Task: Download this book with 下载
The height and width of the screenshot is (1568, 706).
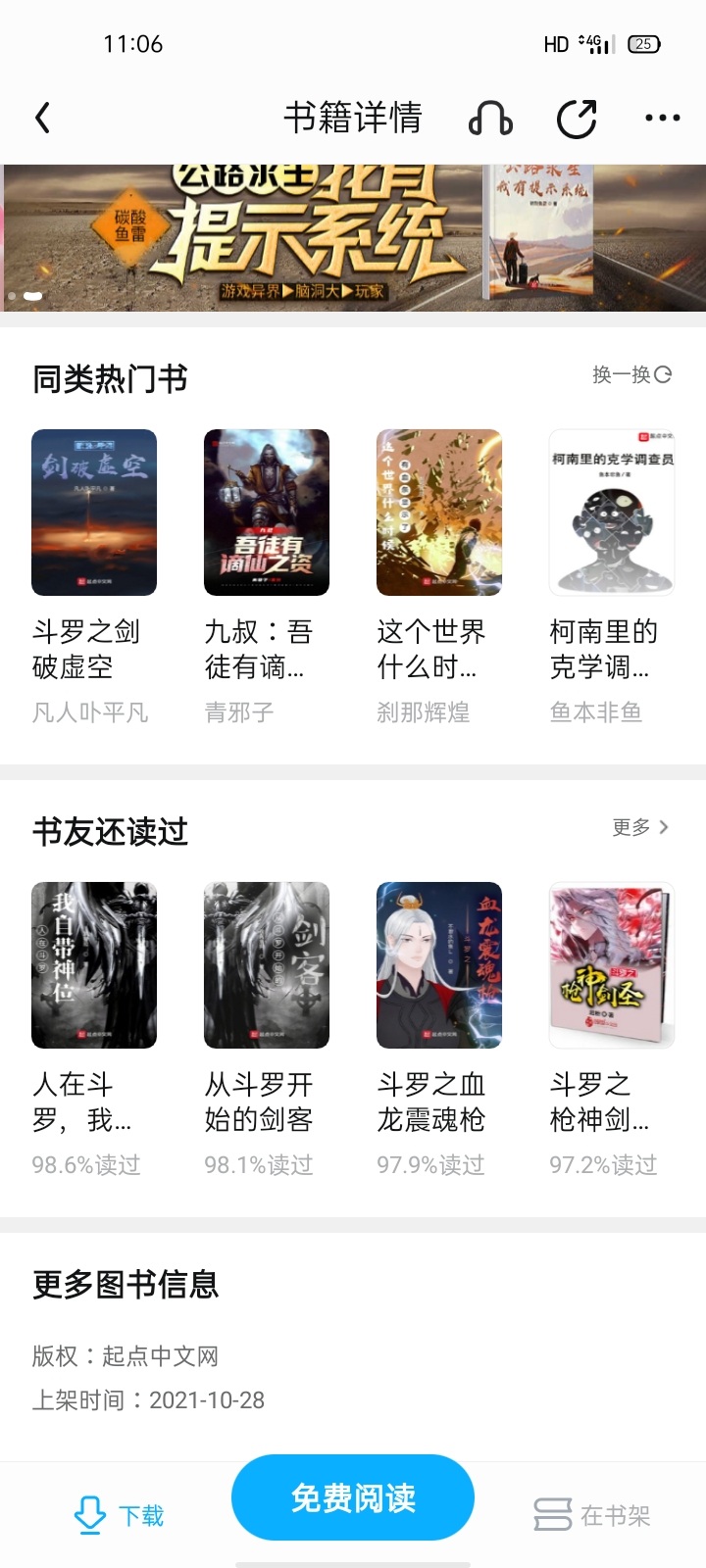Action: 120,1515
